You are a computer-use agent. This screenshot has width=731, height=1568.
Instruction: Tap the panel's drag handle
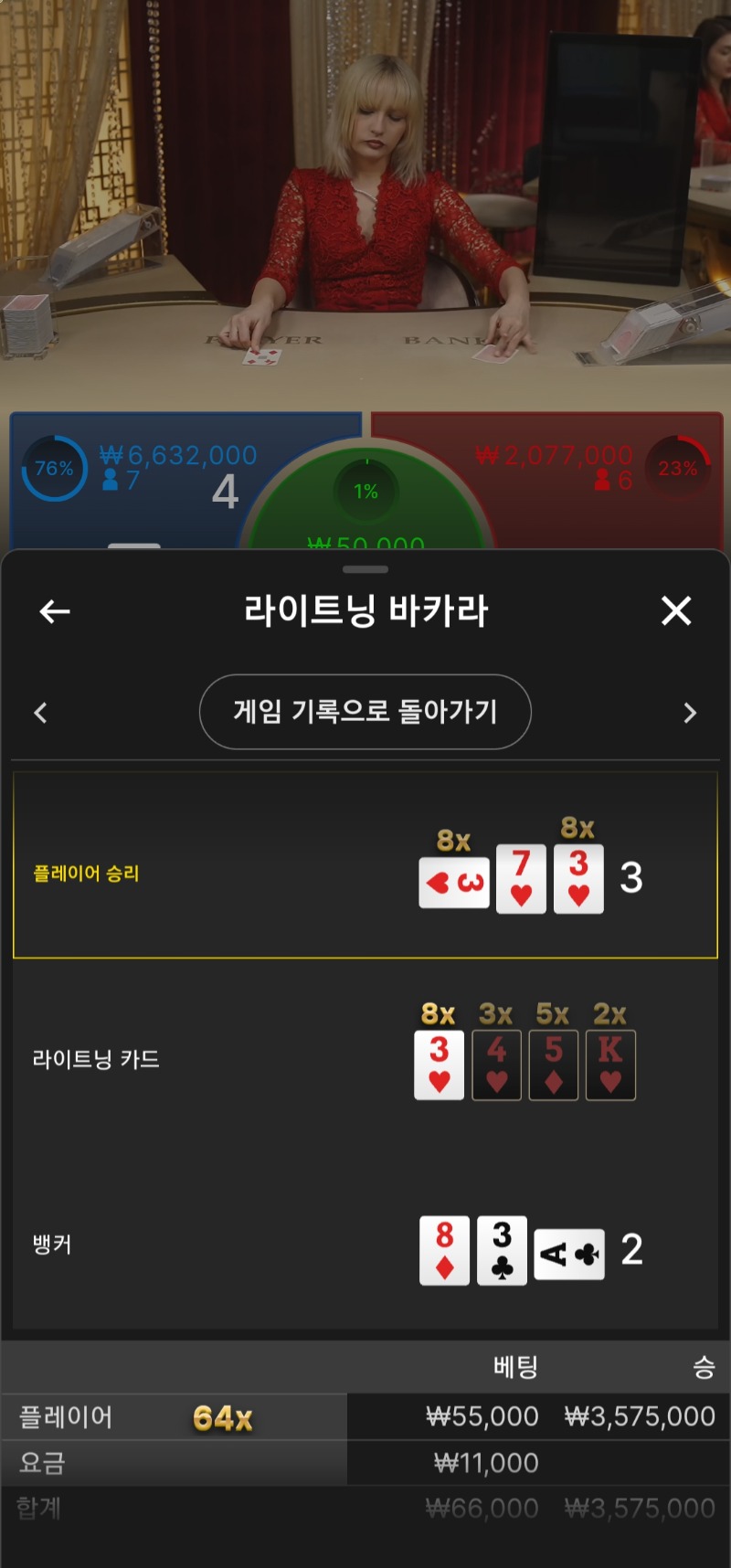(365, 569)
